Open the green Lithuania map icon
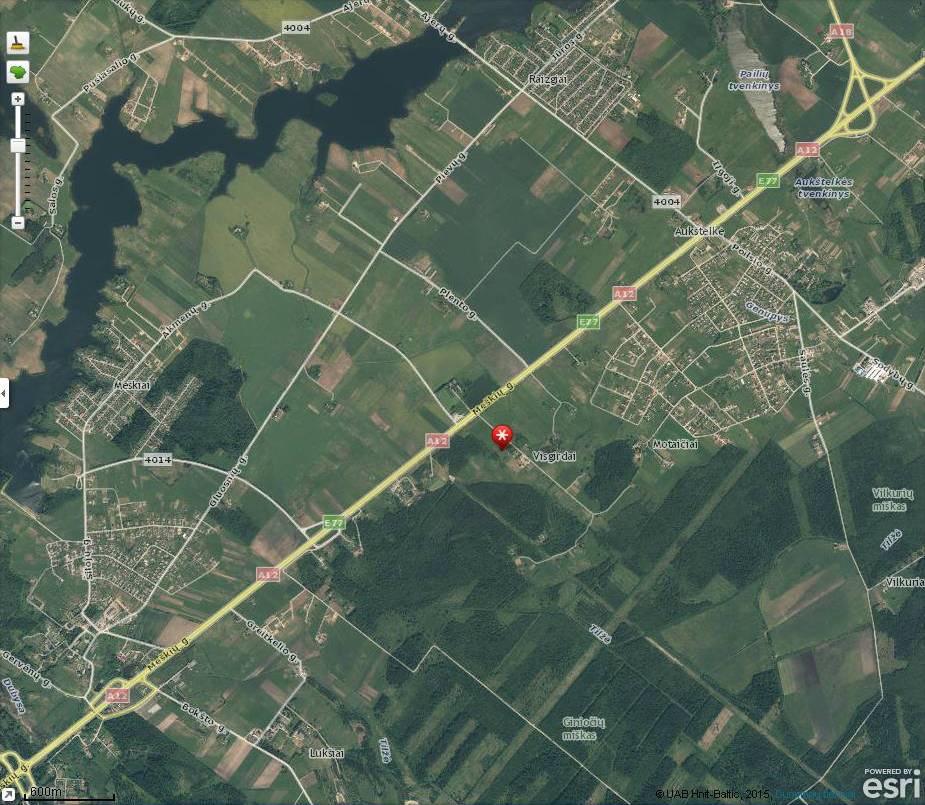Screen dimensions: 925x805 [x=18, y=72]
